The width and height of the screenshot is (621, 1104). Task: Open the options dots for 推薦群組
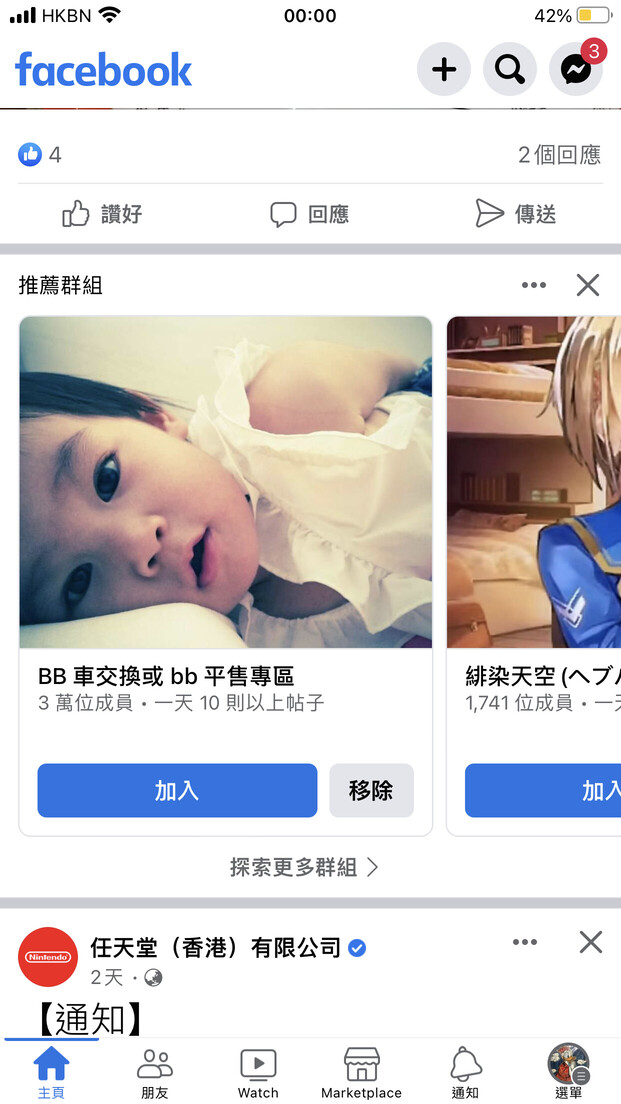pos(534,285)
